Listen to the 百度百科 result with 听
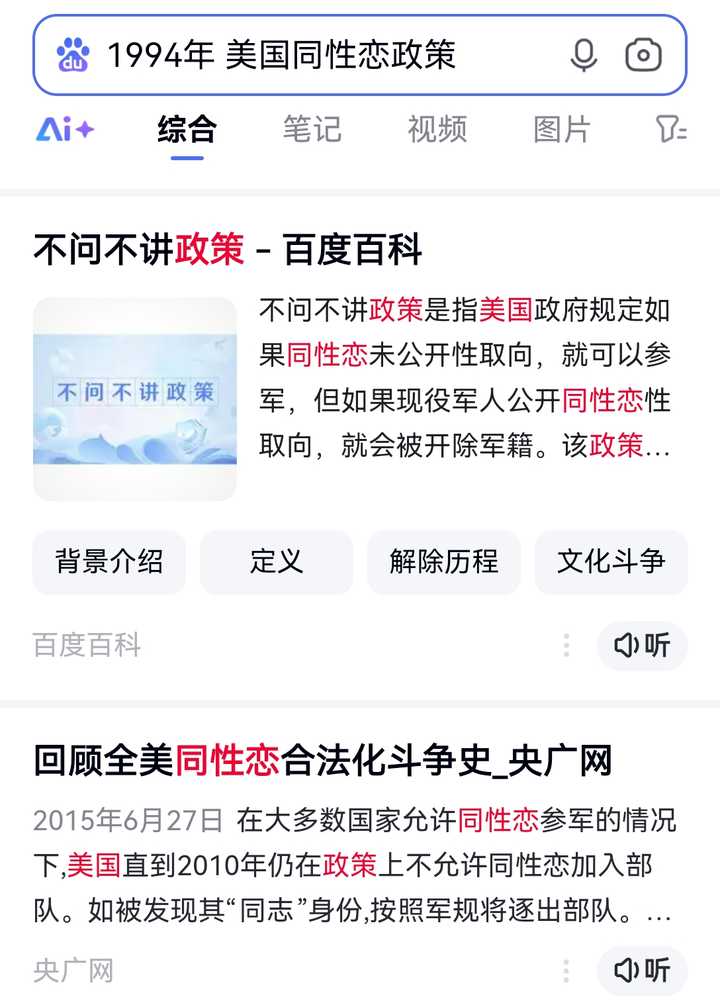This screenshot has width=720, height=1007. click(x=642, y=645)
